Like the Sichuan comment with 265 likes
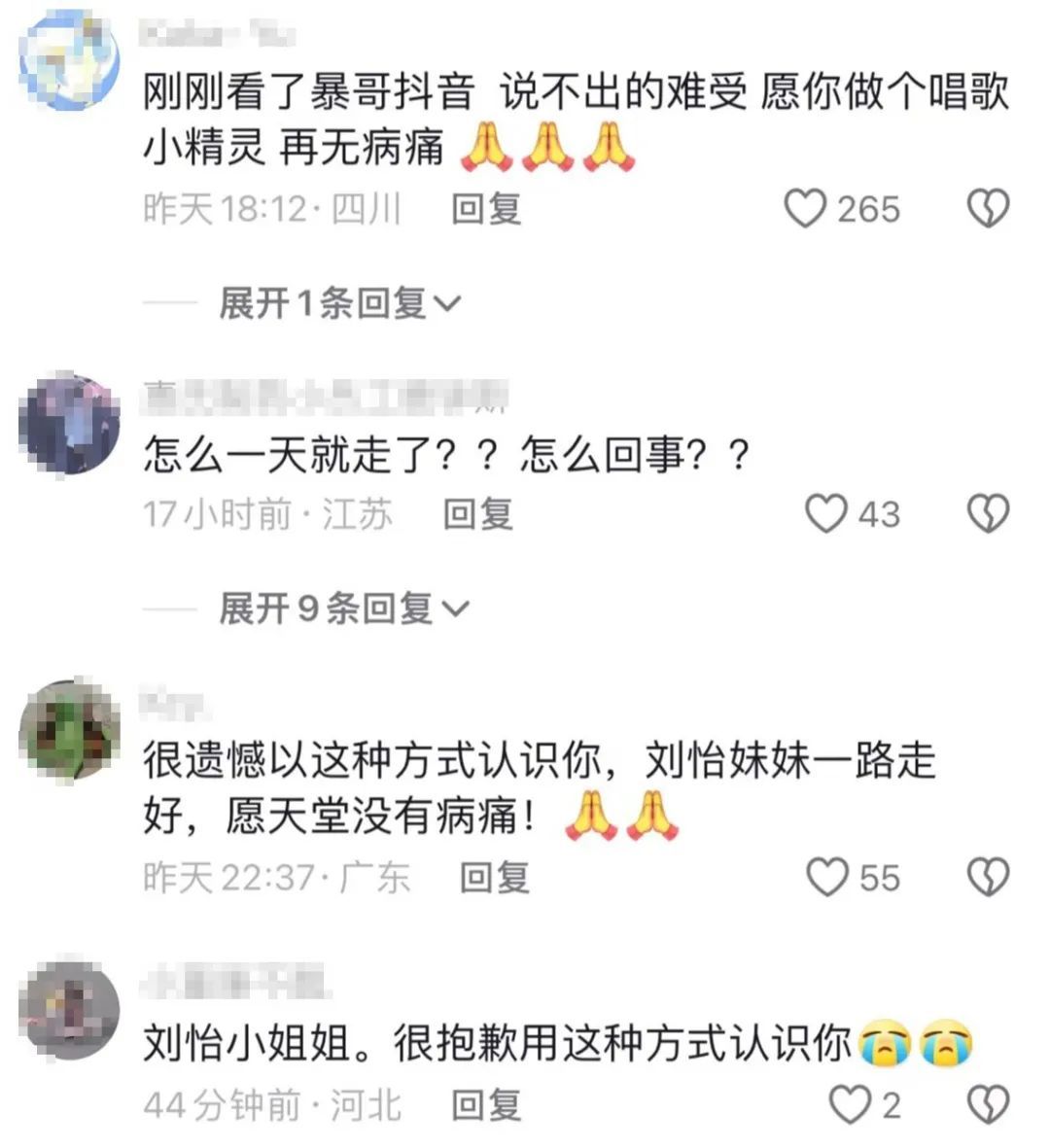This screenshot has width=1050, height=1148. point(805,209)
